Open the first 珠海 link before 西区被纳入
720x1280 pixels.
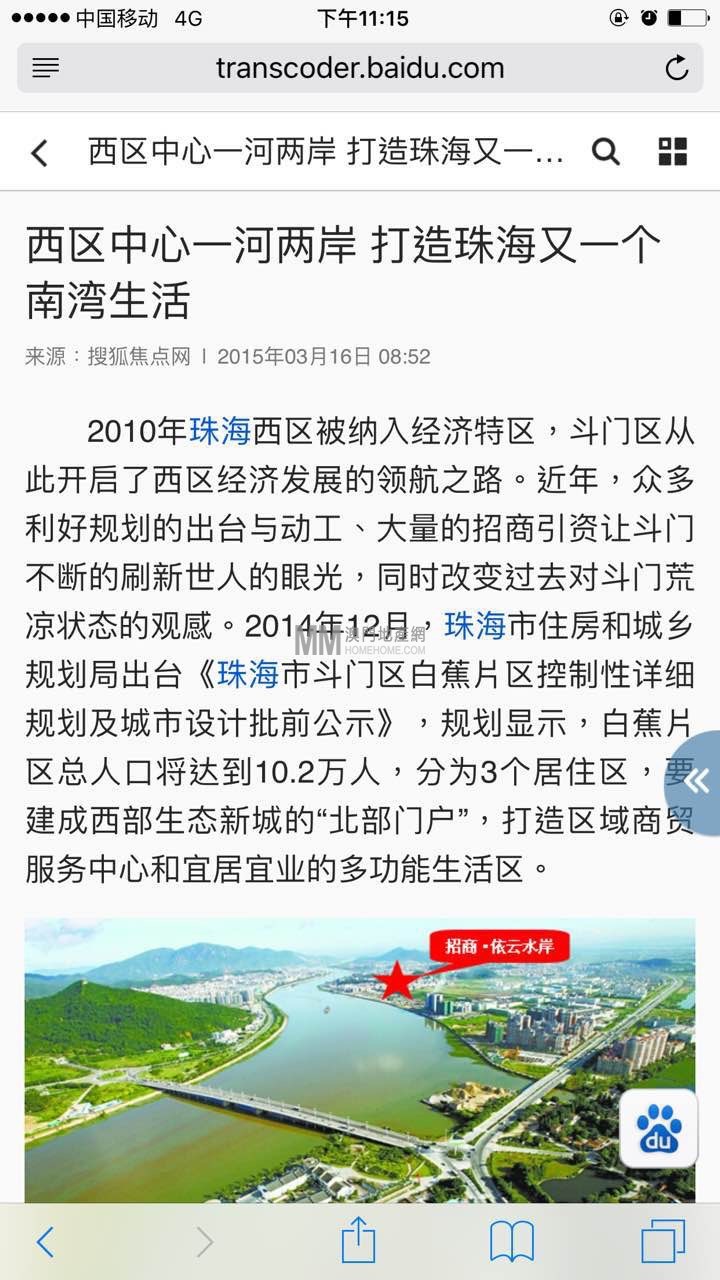pyautogui.click(x=220, y=431)
